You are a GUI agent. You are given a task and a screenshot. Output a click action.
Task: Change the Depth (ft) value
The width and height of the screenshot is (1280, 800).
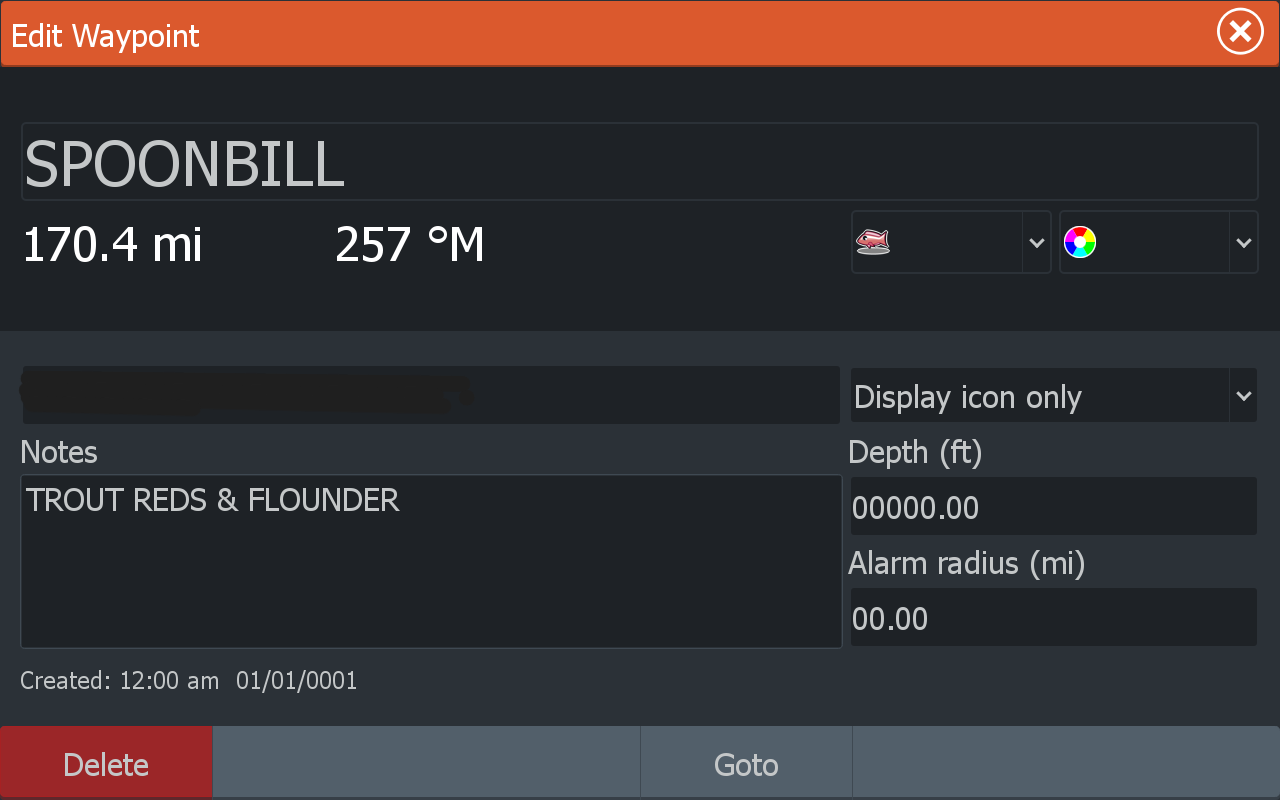[1053, 507]
